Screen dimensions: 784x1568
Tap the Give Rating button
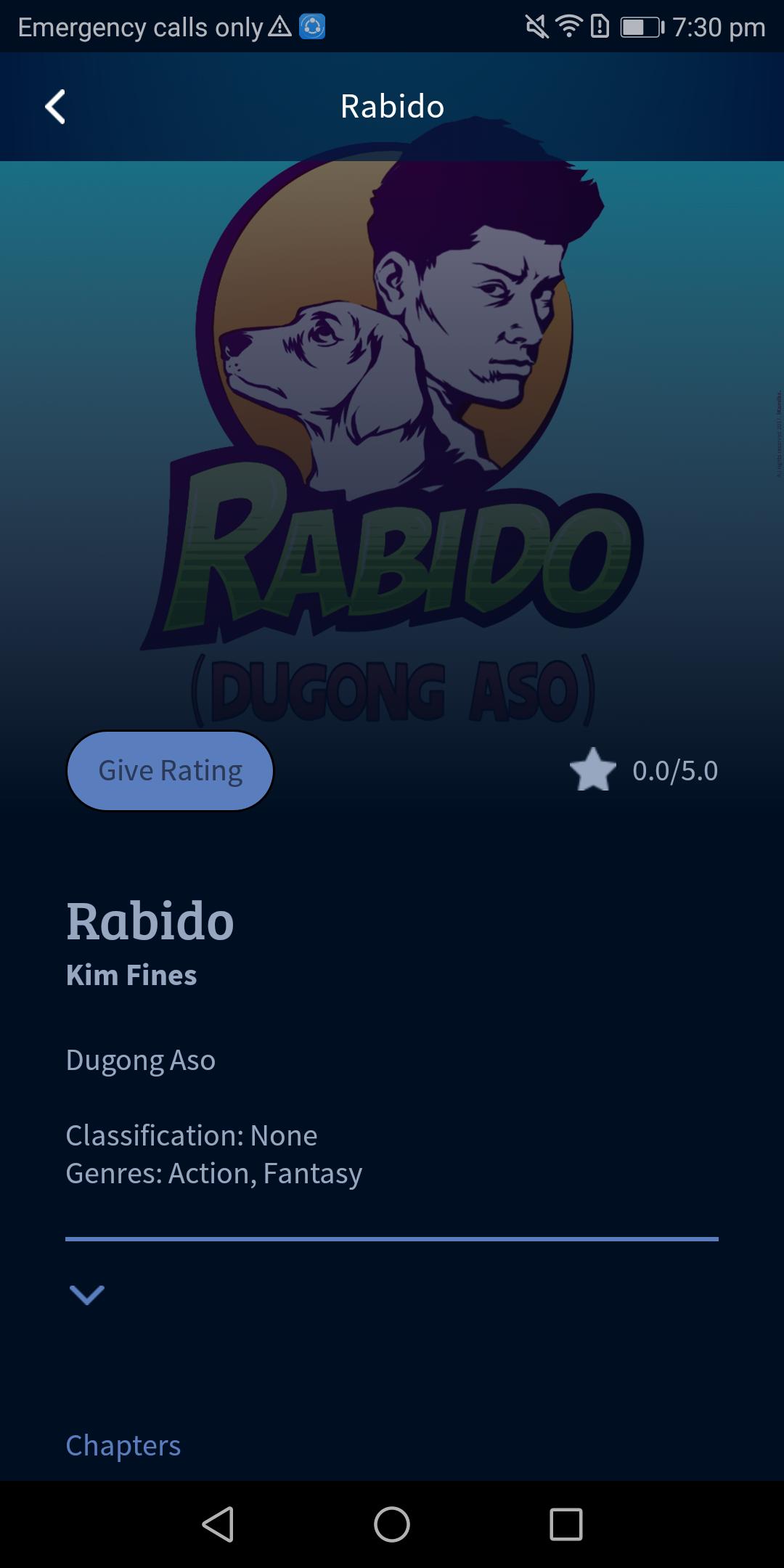coord(170,770)
